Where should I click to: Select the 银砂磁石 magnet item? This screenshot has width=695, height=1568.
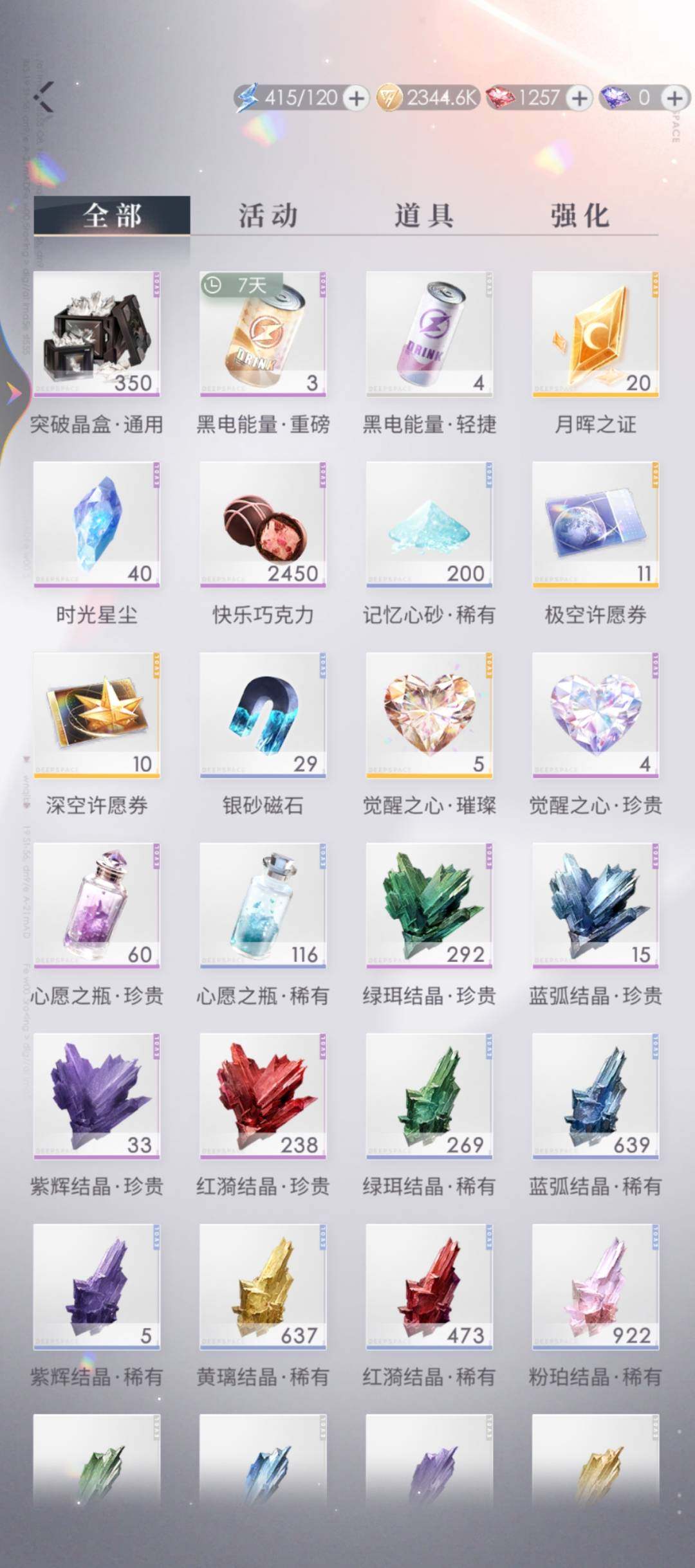click(x=264, y=717)
